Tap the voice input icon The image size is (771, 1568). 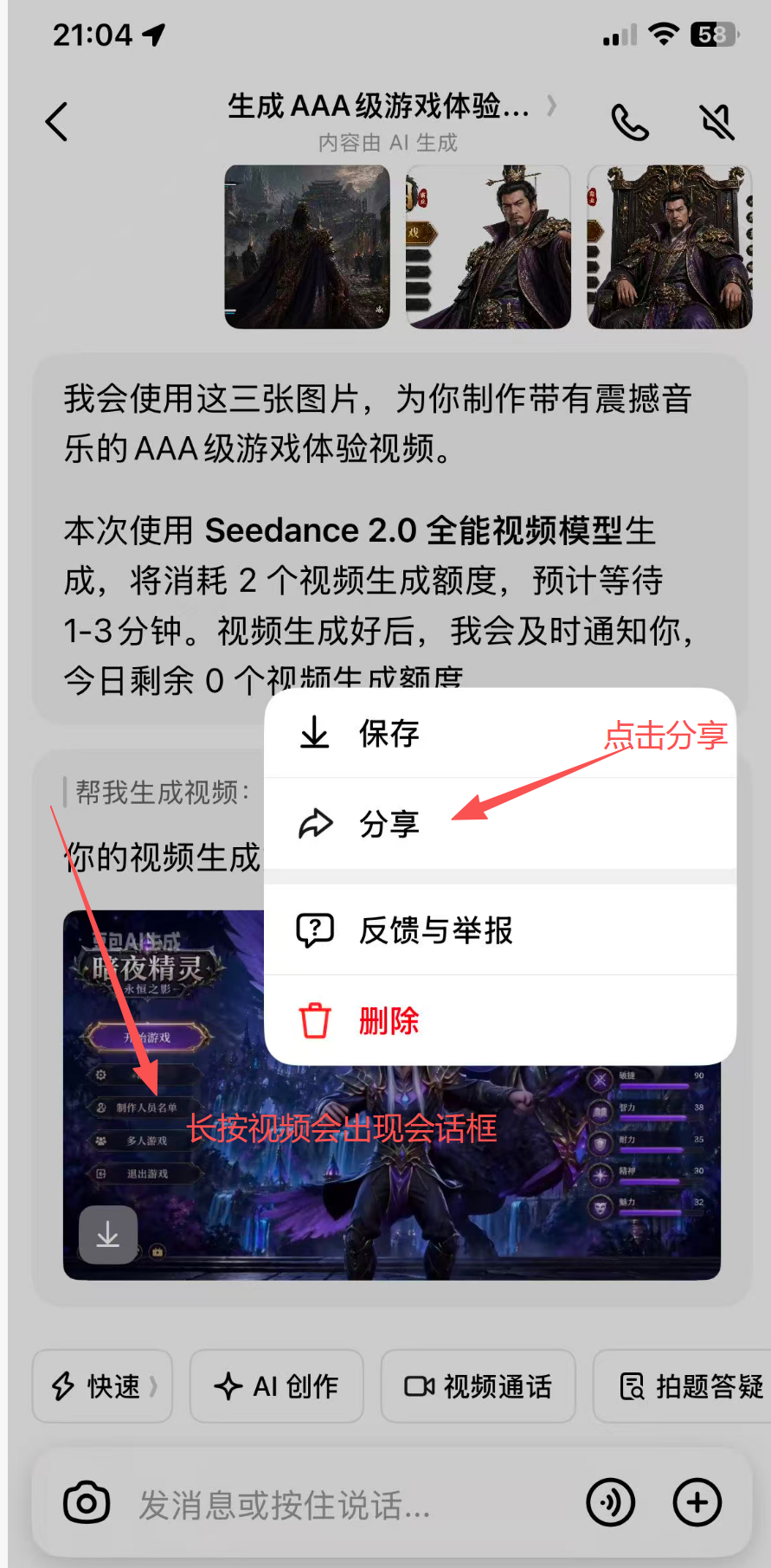click(x=611, y=1503)
